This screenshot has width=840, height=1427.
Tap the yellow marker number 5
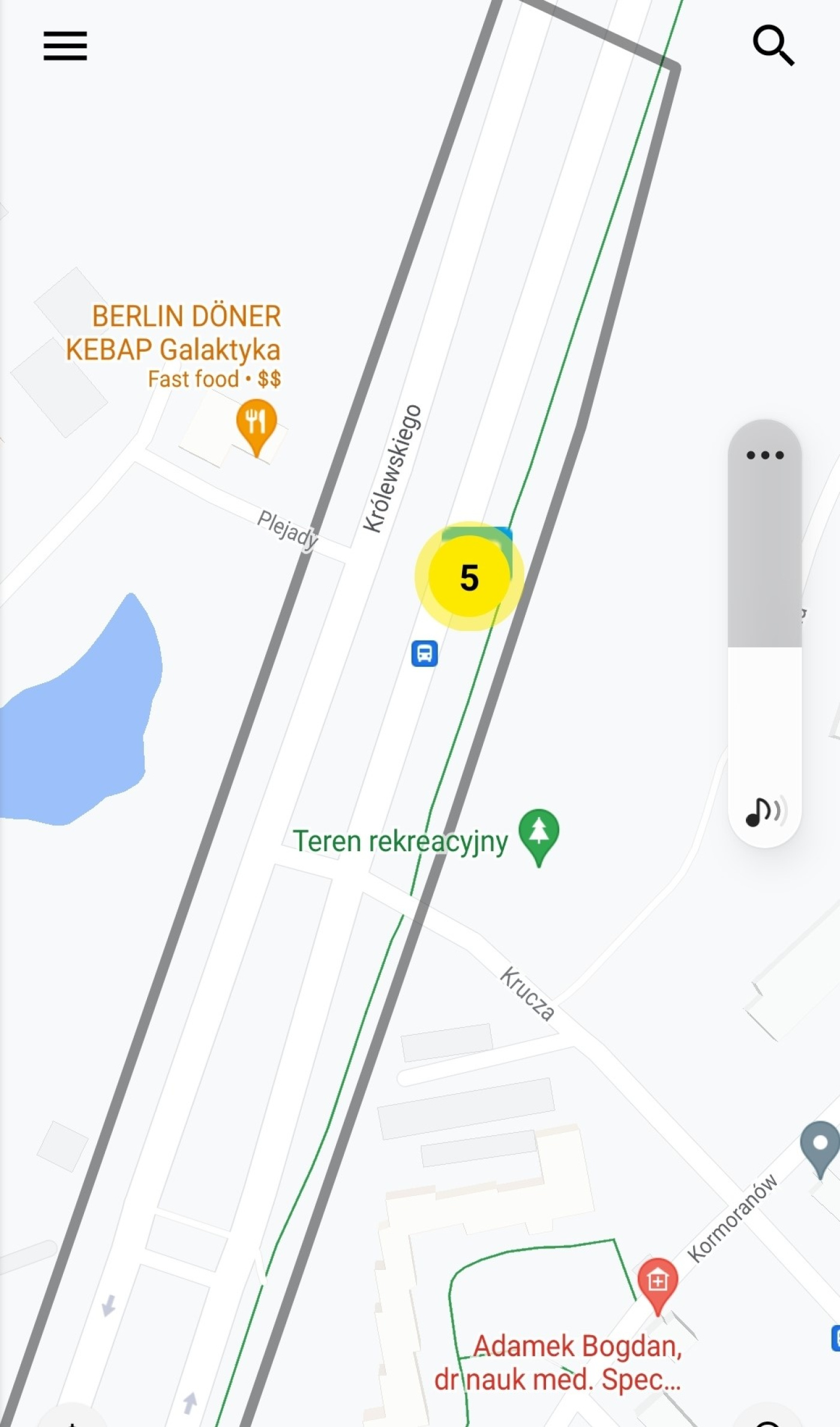click(x=469, y=576)
